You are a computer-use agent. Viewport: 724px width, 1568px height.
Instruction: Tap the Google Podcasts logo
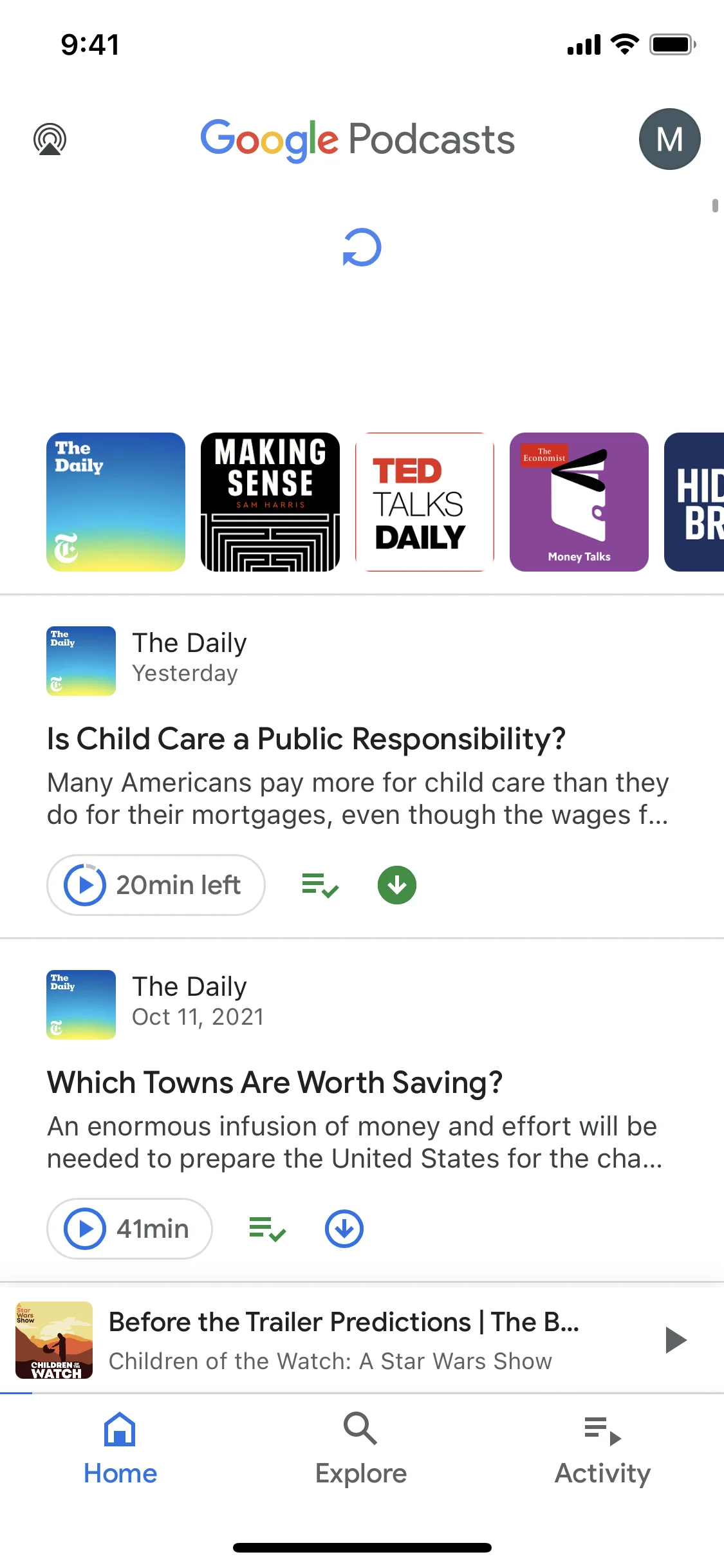358,138
